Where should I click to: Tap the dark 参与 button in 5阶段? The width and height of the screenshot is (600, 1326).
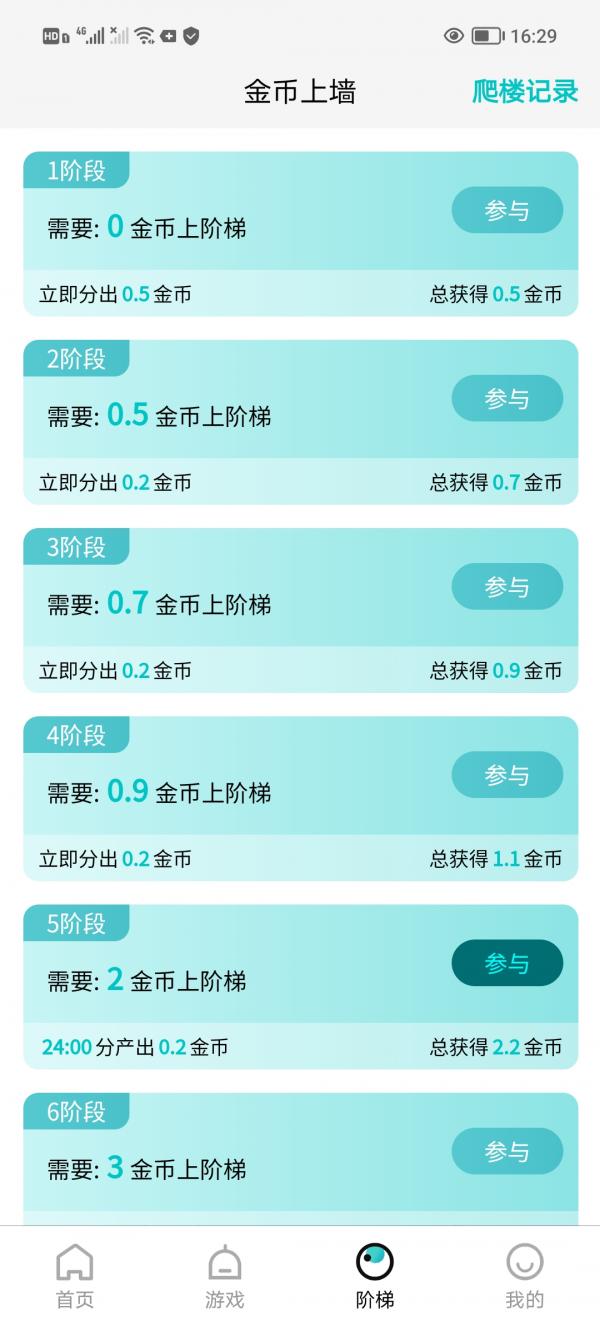(x=507, y=963)
